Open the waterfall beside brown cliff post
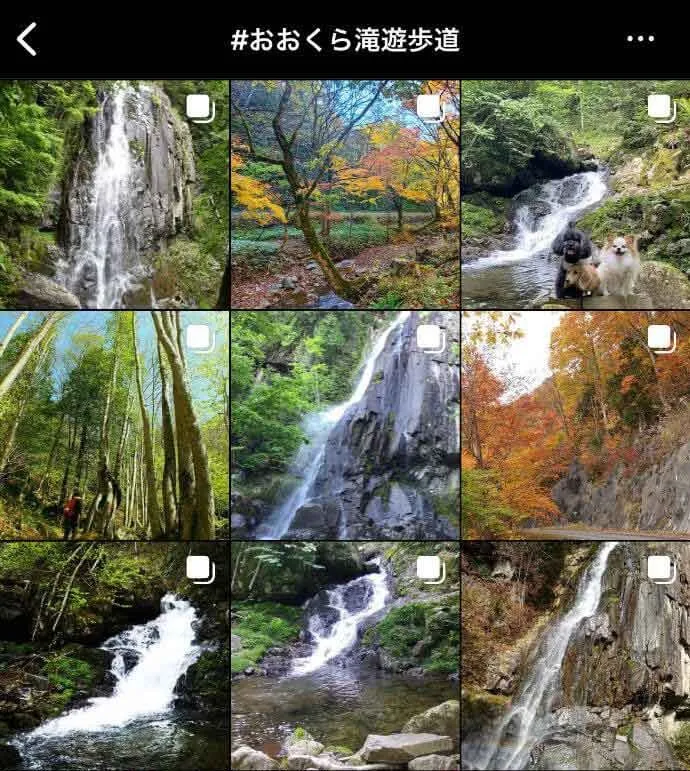The image size is (690, 771). tap(575, 656)
